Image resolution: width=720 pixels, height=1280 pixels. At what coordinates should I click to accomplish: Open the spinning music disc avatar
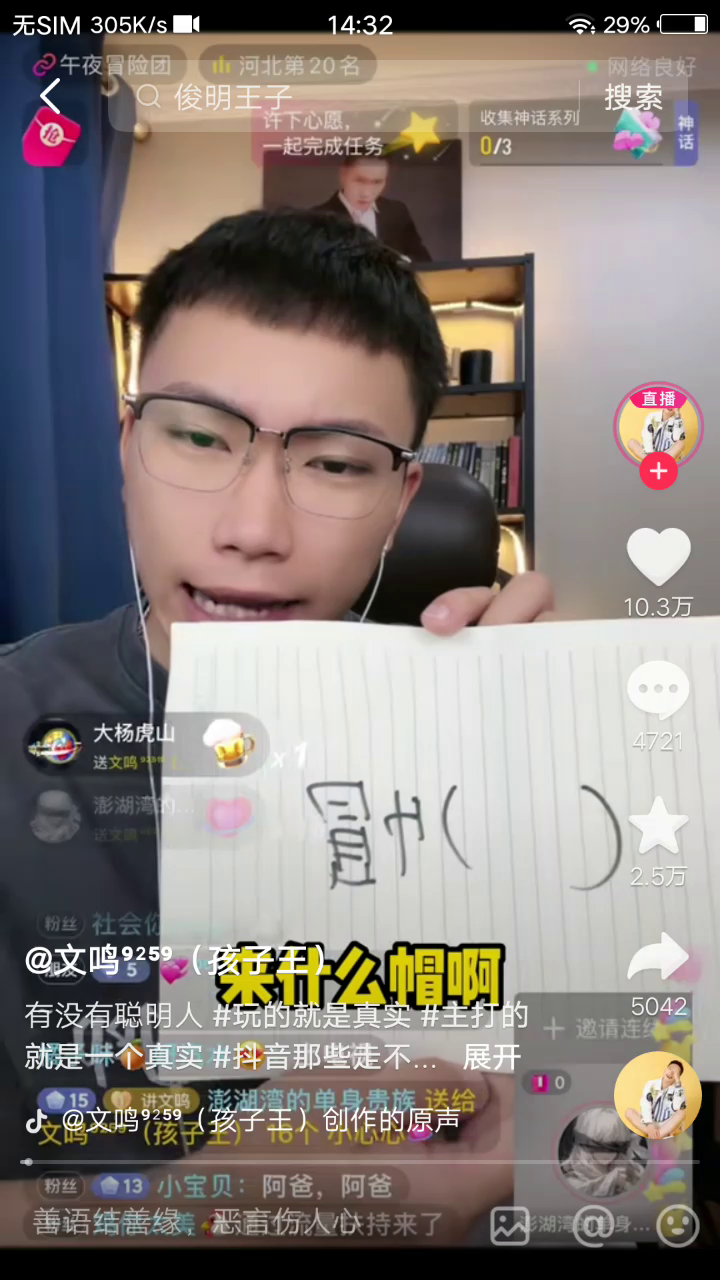click(657, 1095)
